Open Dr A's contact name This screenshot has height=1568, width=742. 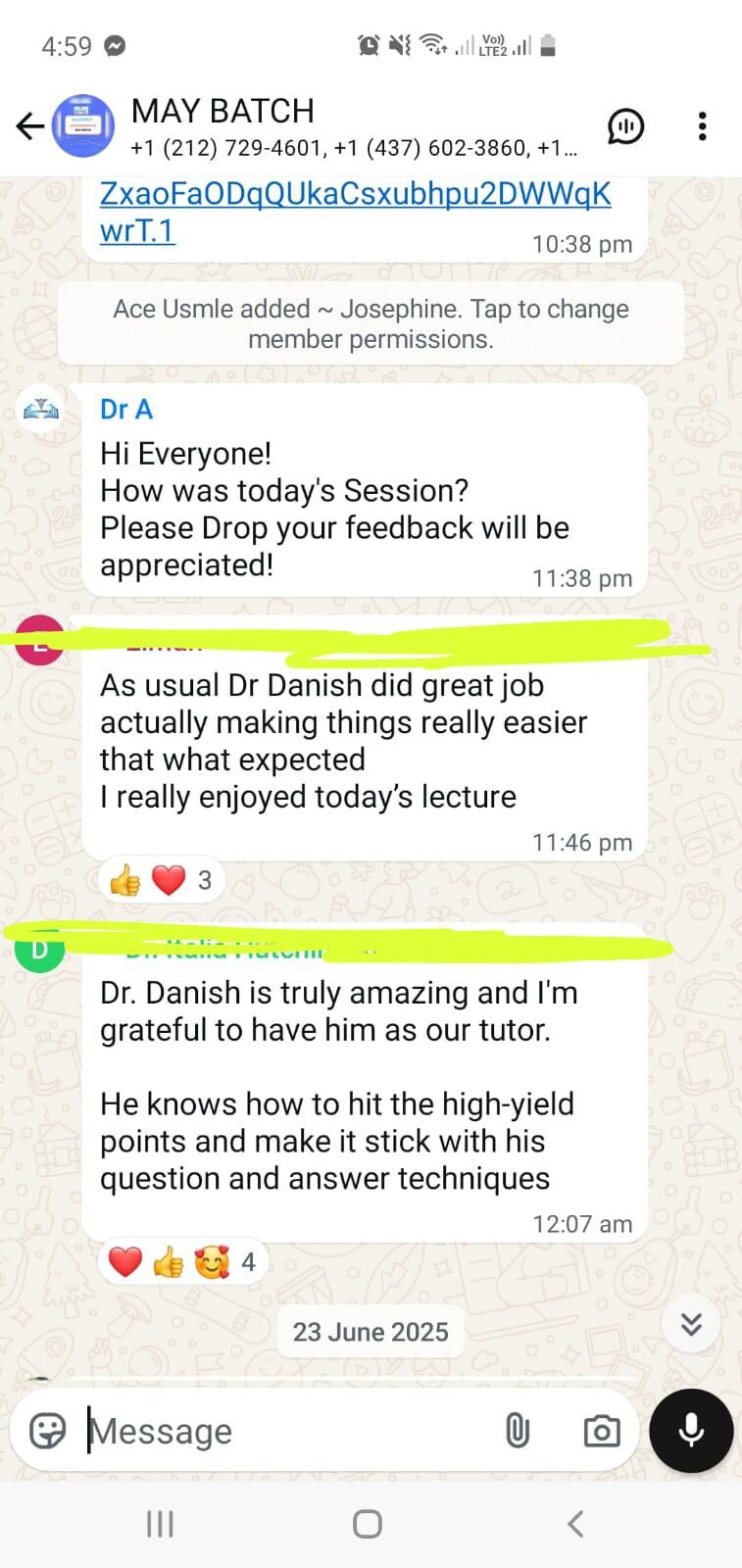(x=126, y=410)
